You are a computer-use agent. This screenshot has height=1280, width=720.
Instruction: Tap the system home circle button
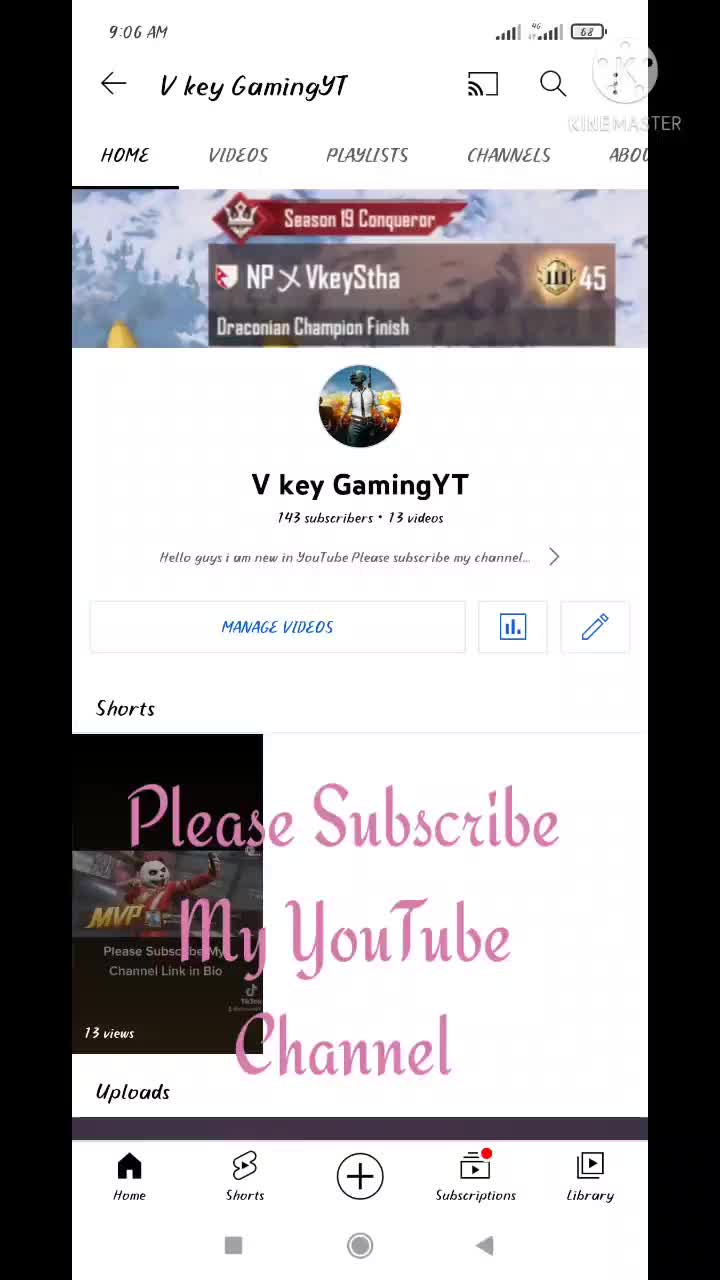(360, 1245)
